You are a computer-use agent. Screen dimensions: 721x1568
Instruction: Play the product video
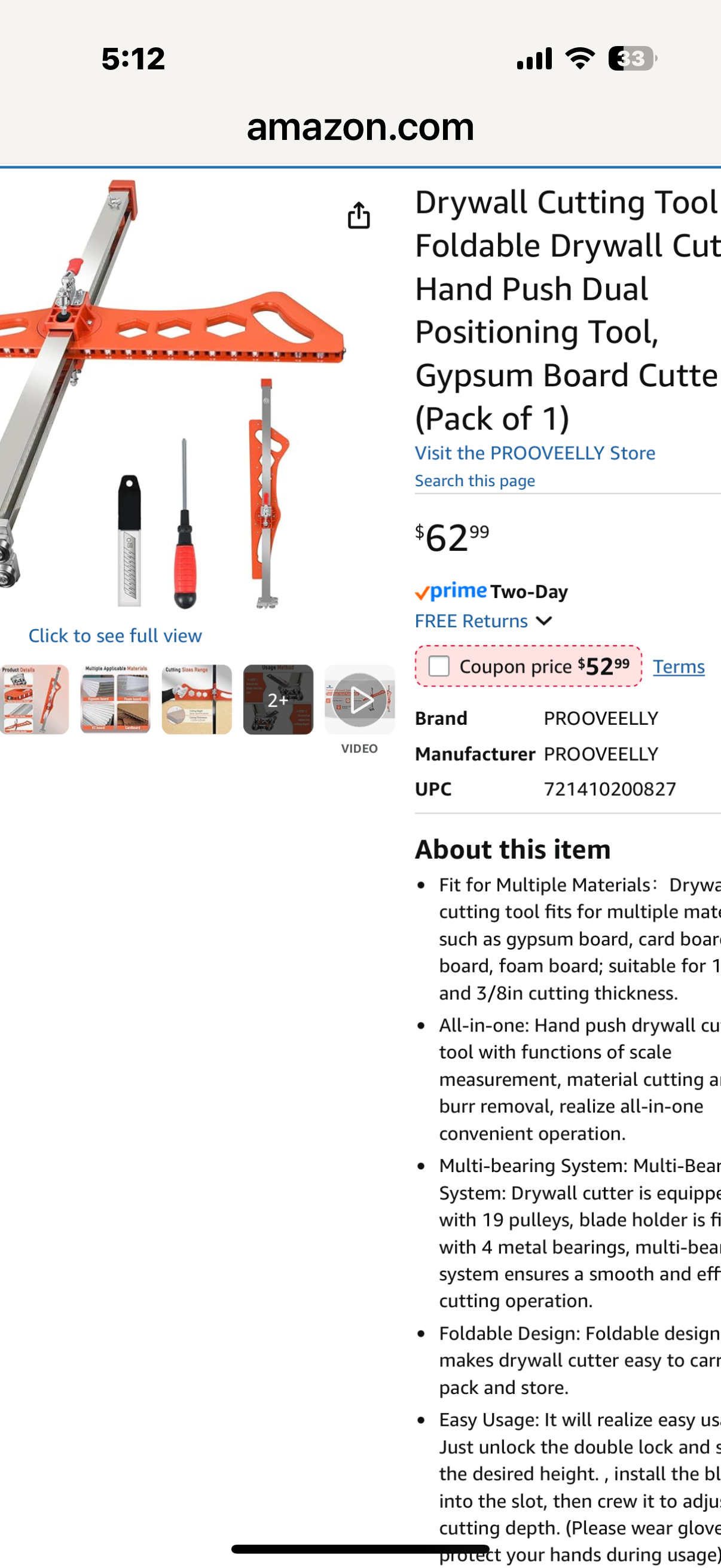click(x=359, y=700)
